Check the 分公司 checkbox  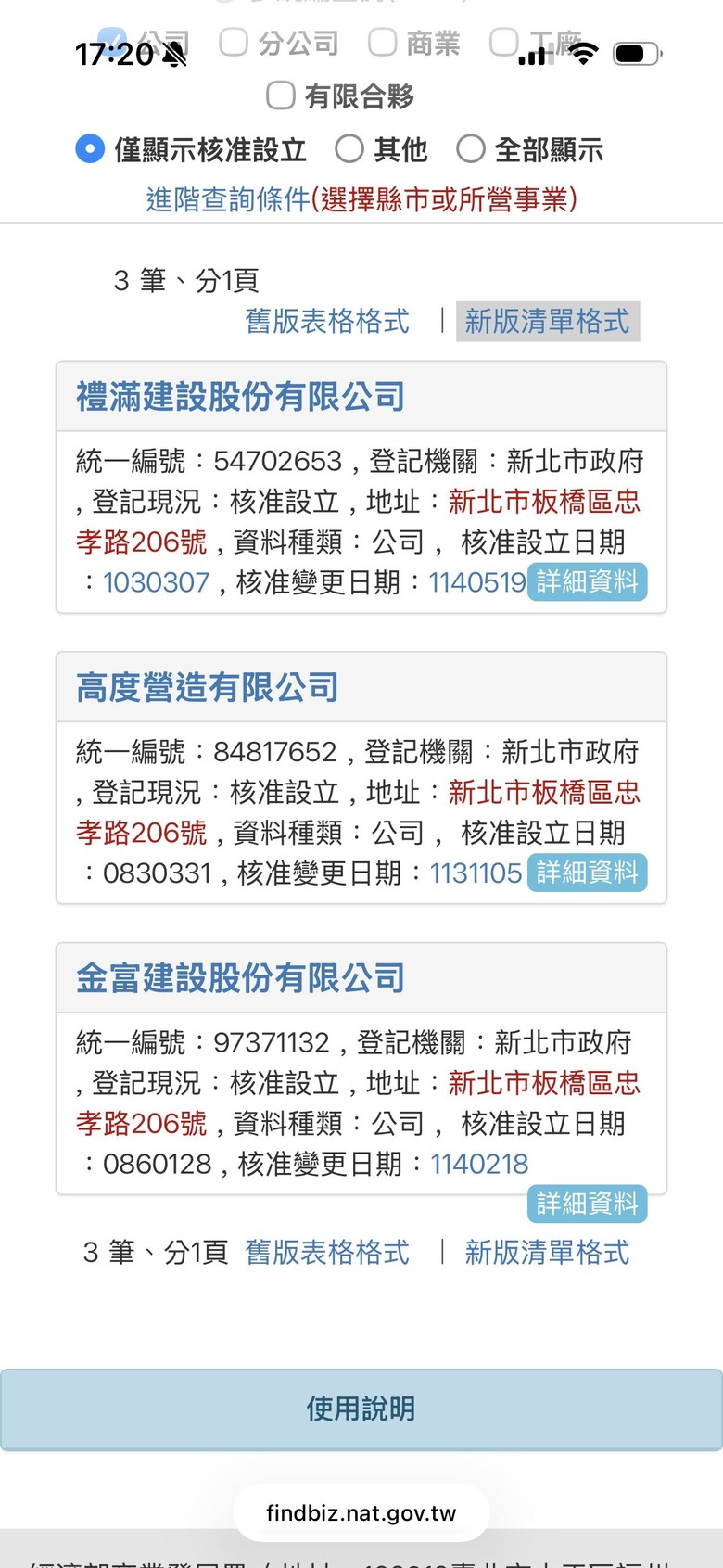click(234, 43)
